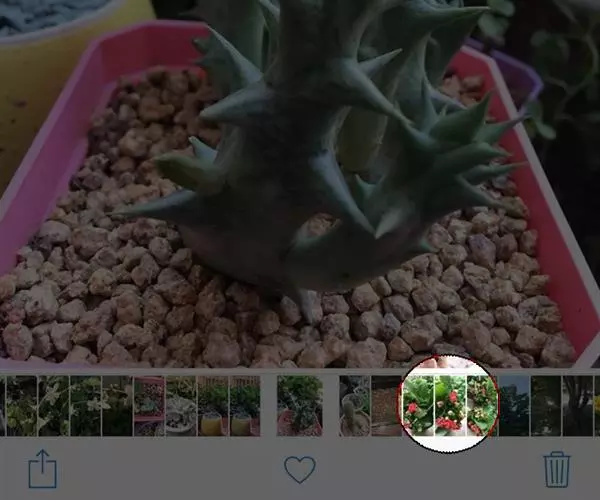Delete the photo using the trash icon
This screenshot has height=500, width=600.
pos(556,468)
